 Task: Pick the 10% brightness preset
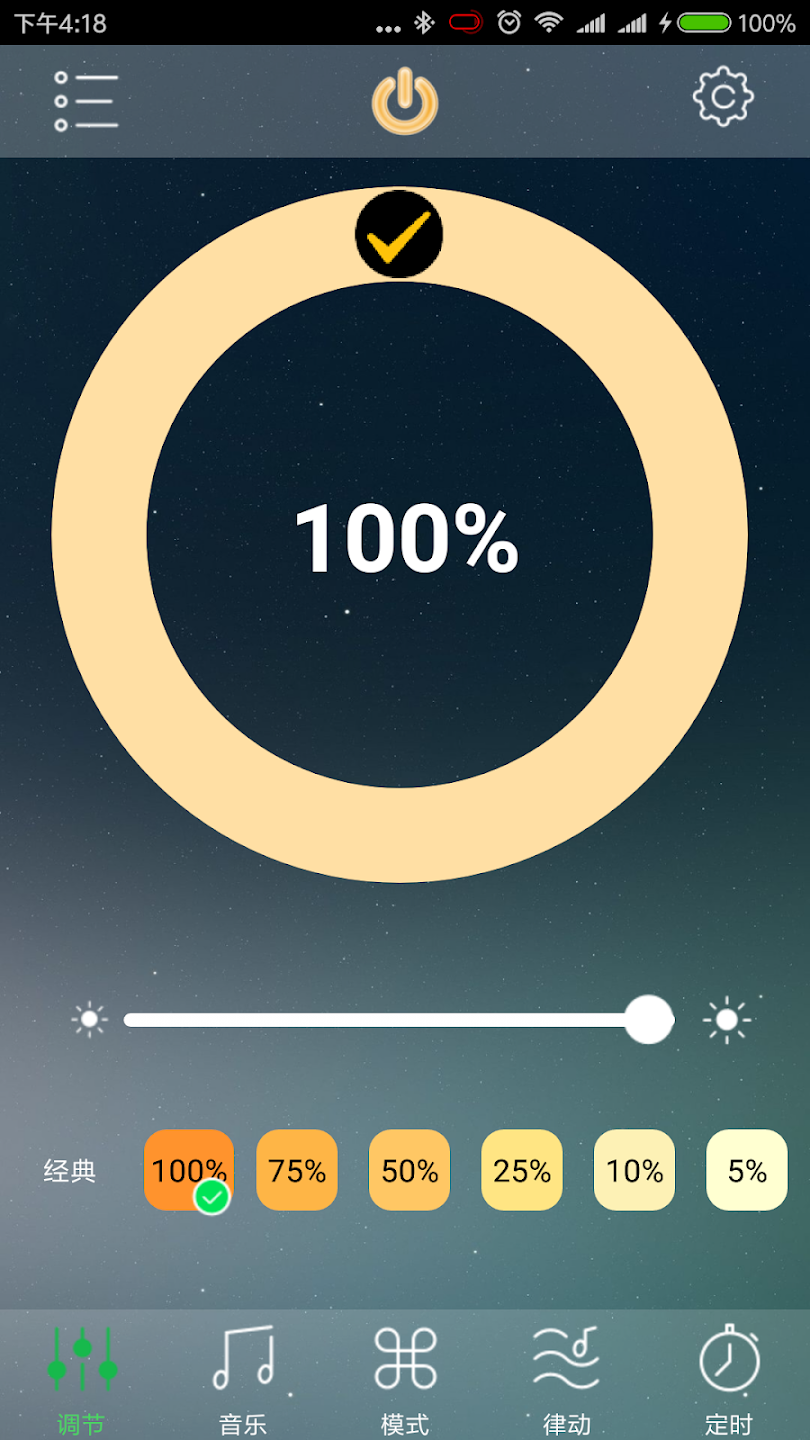(635, 1170)
